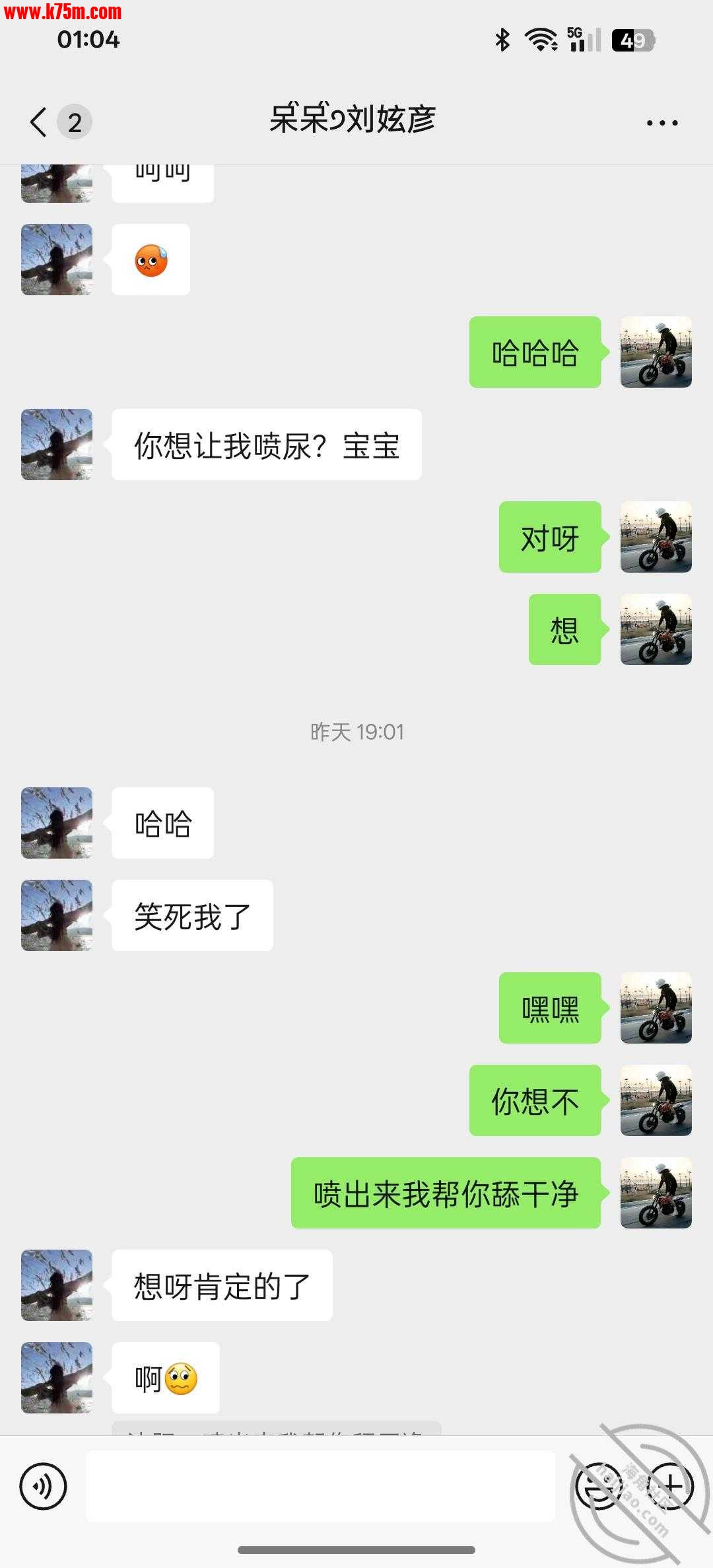Screen dimensions: 713x1568
Task: Open the plus attachment menu
Action: [670, 1486]
